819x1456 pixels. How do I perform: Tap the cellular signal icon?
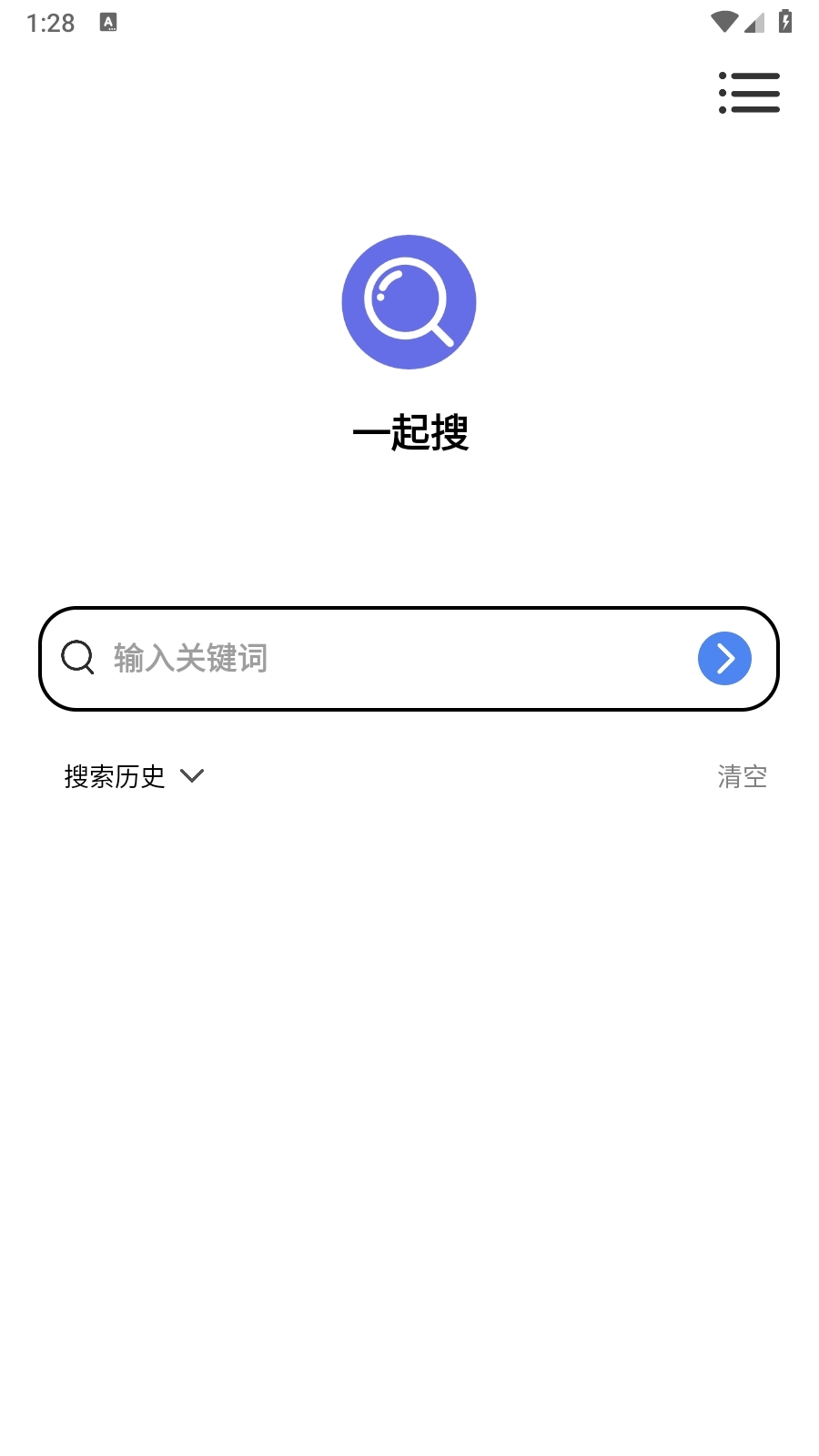pyautogui.click(x=753, y=25)
